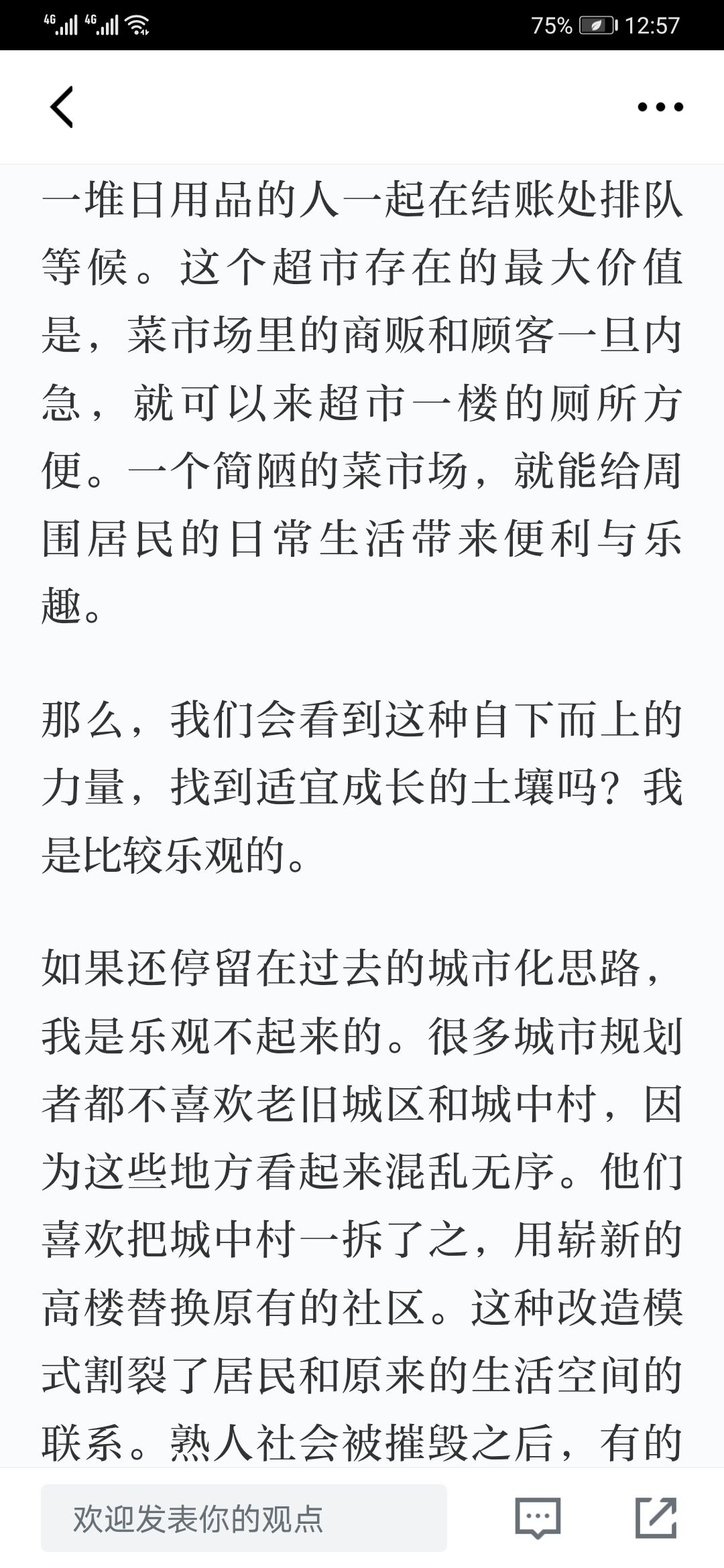Open the three-dot overflow menu
Image resolution: width=724 pixels, height=1568 pixels.
(x=660, y=107)
